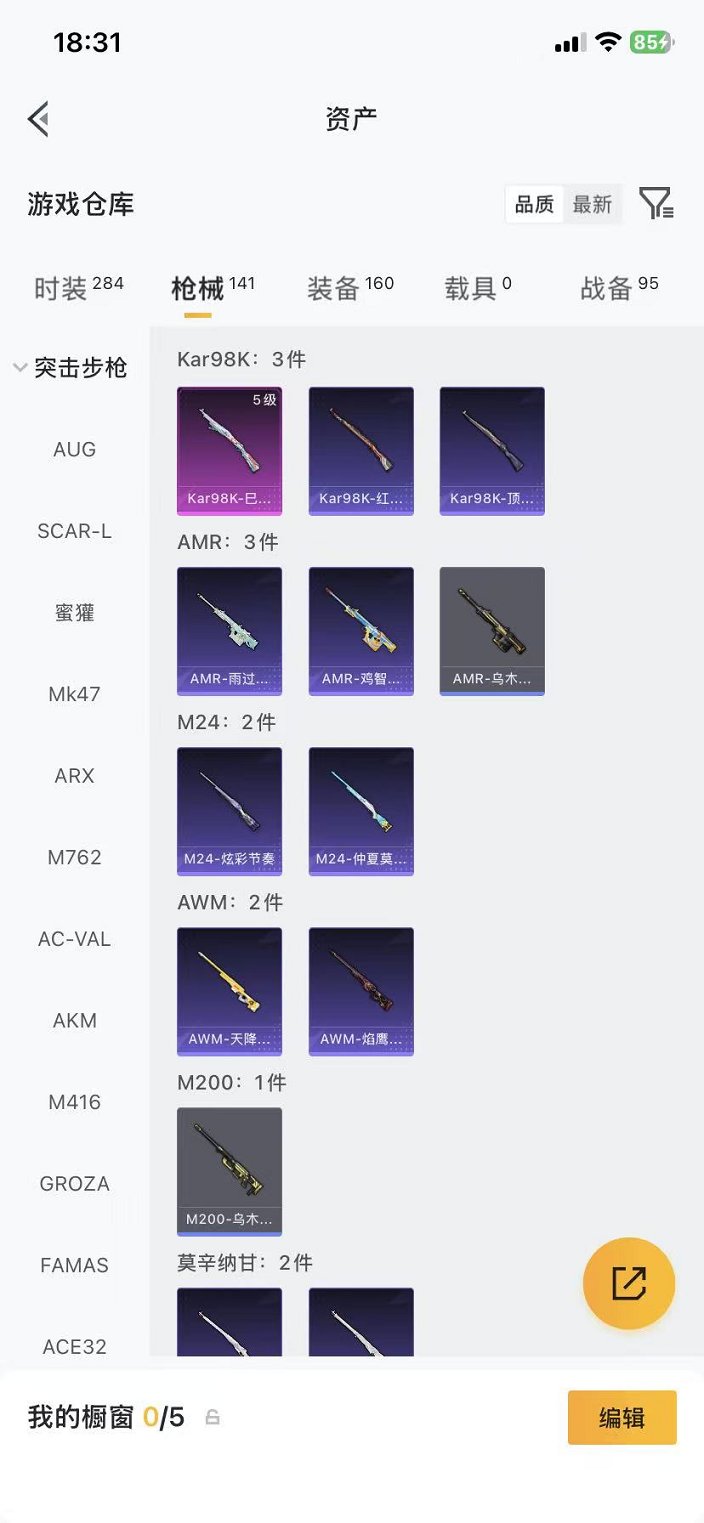Select AUG in the weapon list
704x1523 pixels.
point(75,449)
